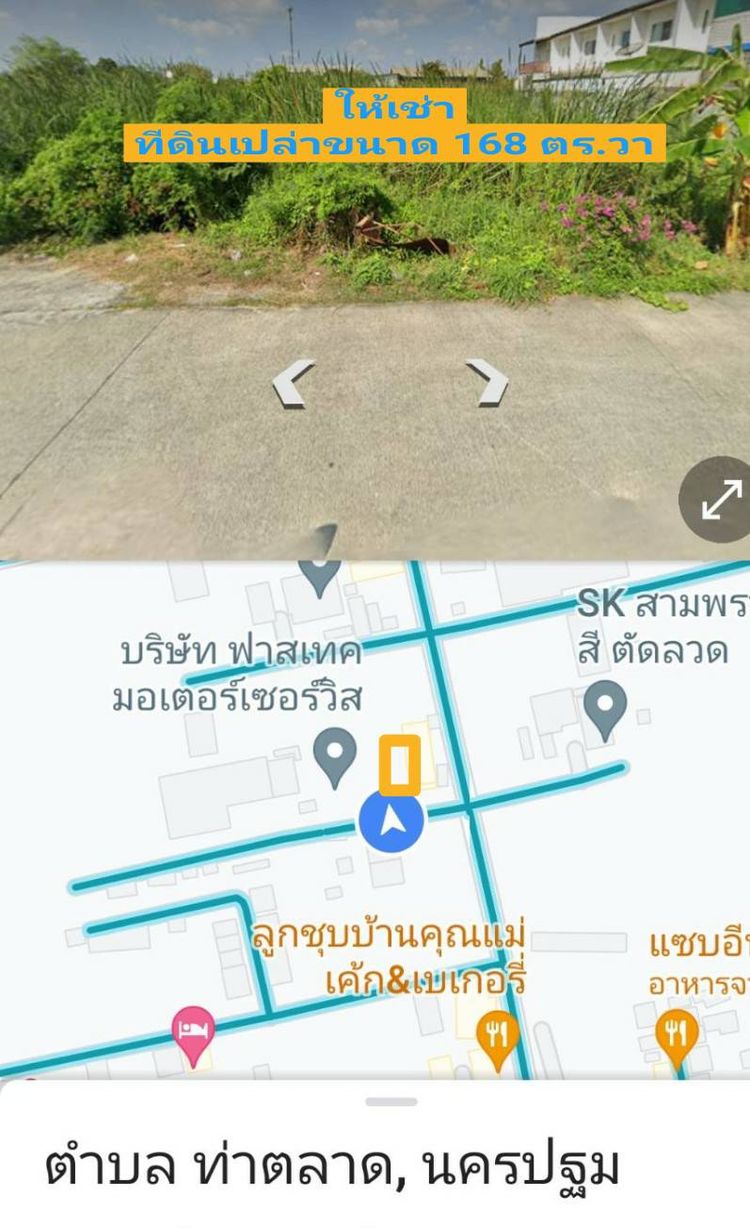Move Street View to the right arrow
The width and height of the screenshot is (750, 1228).
(487, 382)
